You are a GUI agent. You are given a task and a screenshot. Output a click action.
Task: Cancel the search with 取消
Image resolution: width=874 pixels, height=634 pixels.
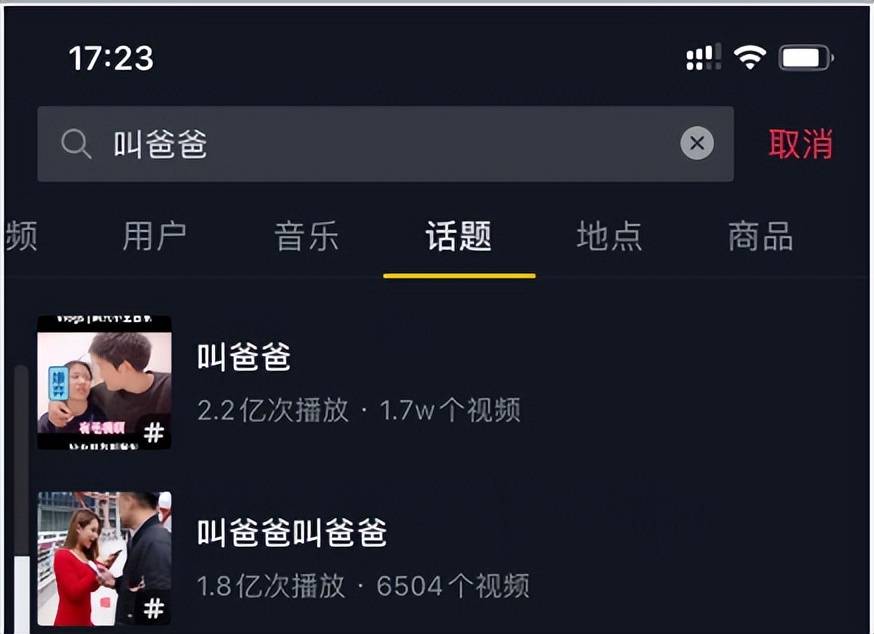(800, 144)
